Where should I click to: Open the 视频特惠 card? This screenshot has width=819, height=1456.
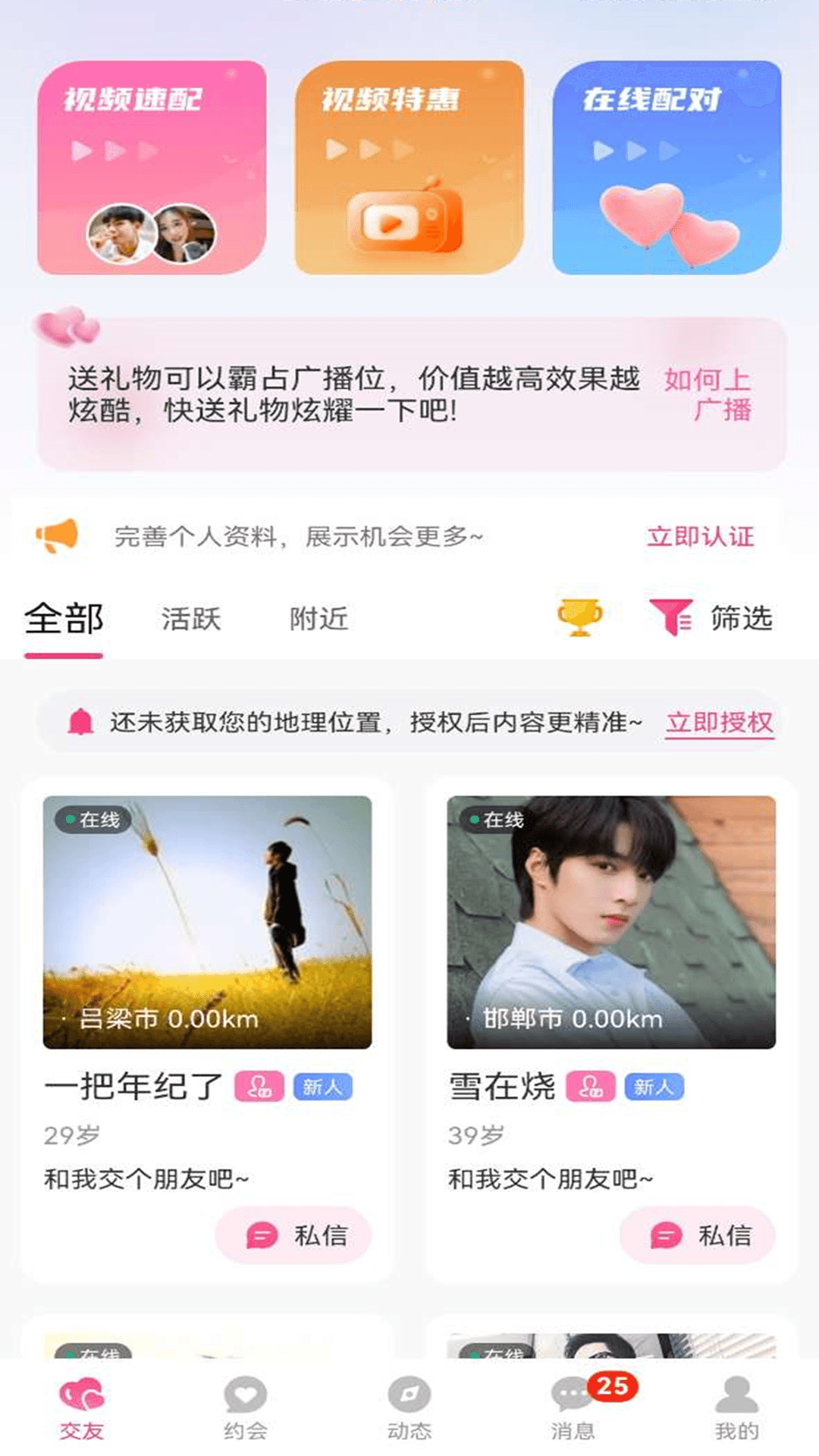click(x=409, y=168)
